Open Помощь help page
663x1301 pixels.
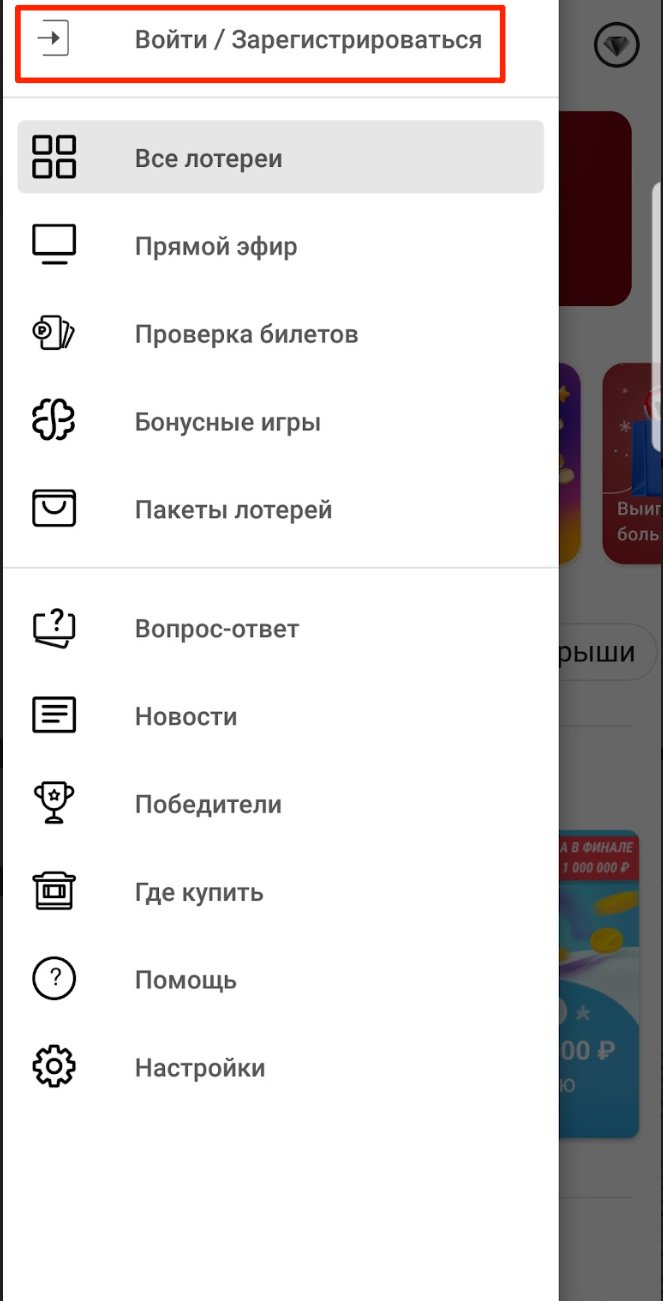(186, 980)
